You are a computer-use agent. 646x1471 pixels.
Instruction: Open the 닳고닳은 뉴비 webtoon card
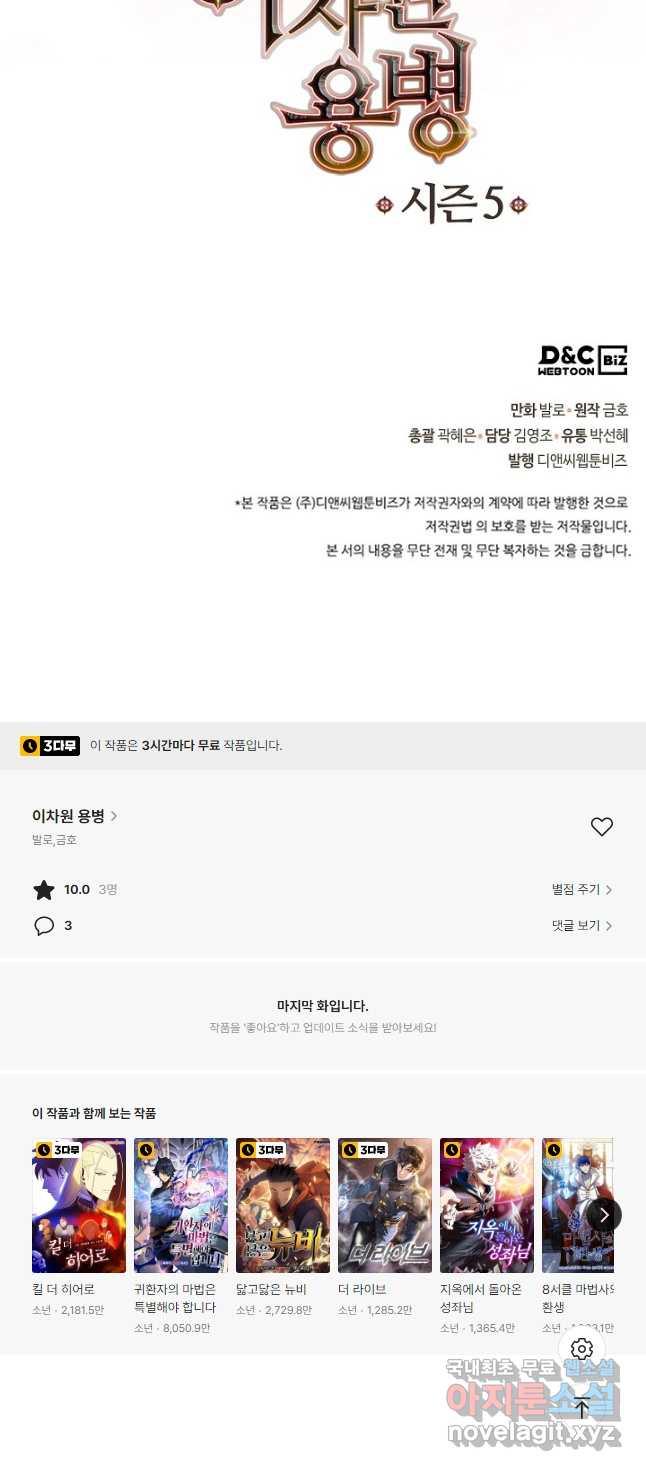[x=283, y=1205]
